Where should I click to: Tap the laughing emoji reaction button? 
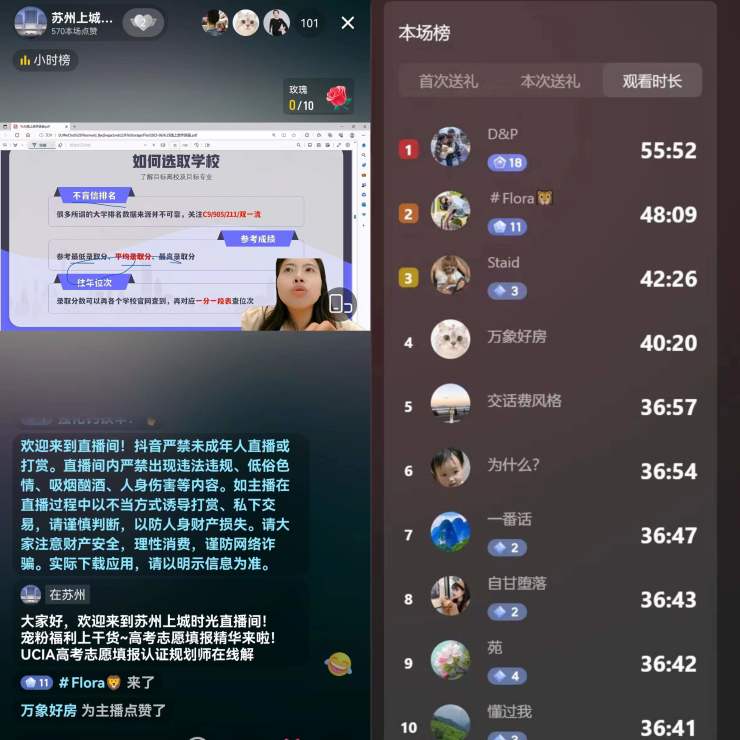(x=338, y=662)
